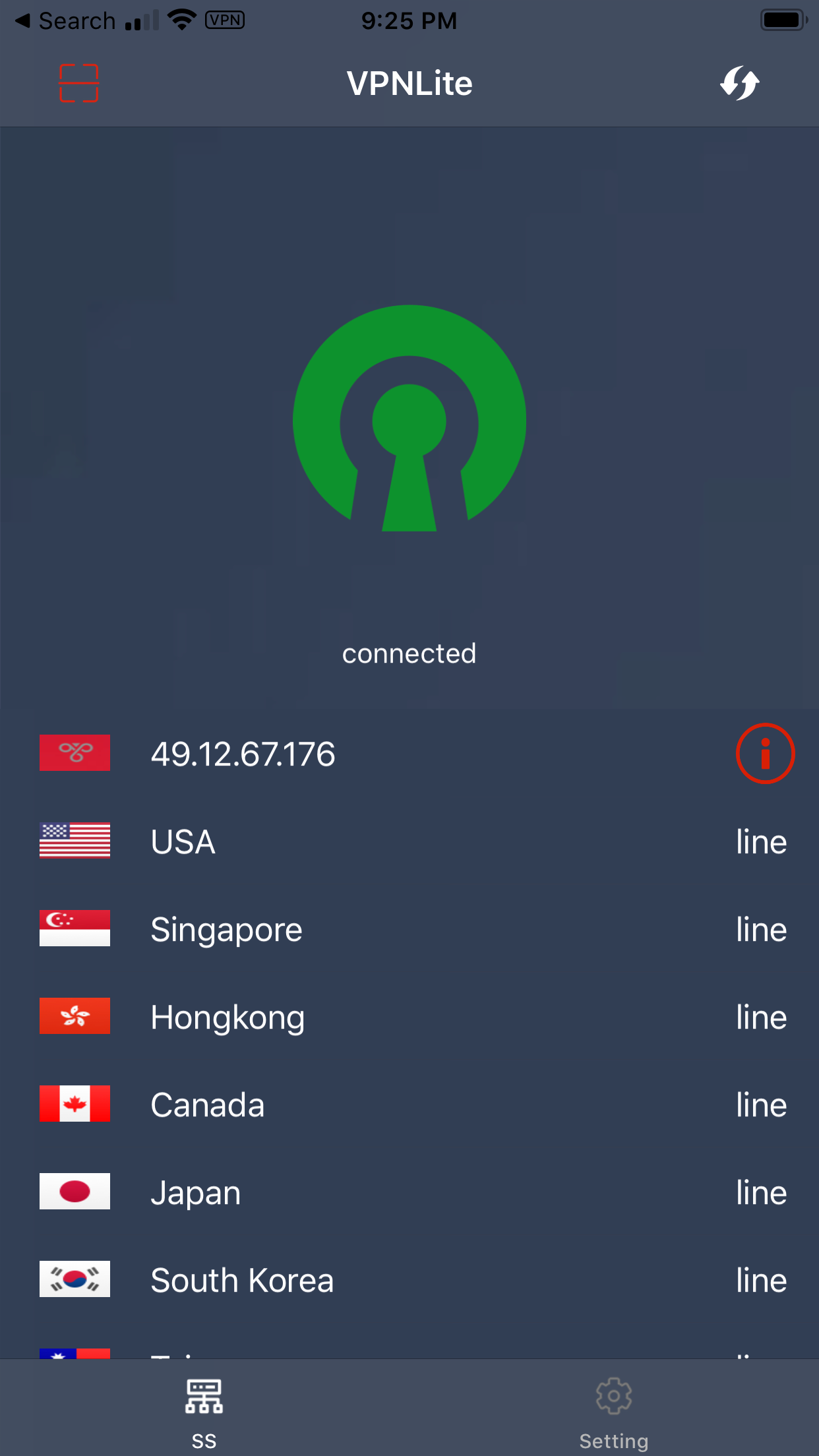Select the USA flag icon

(x=75, y=841)
